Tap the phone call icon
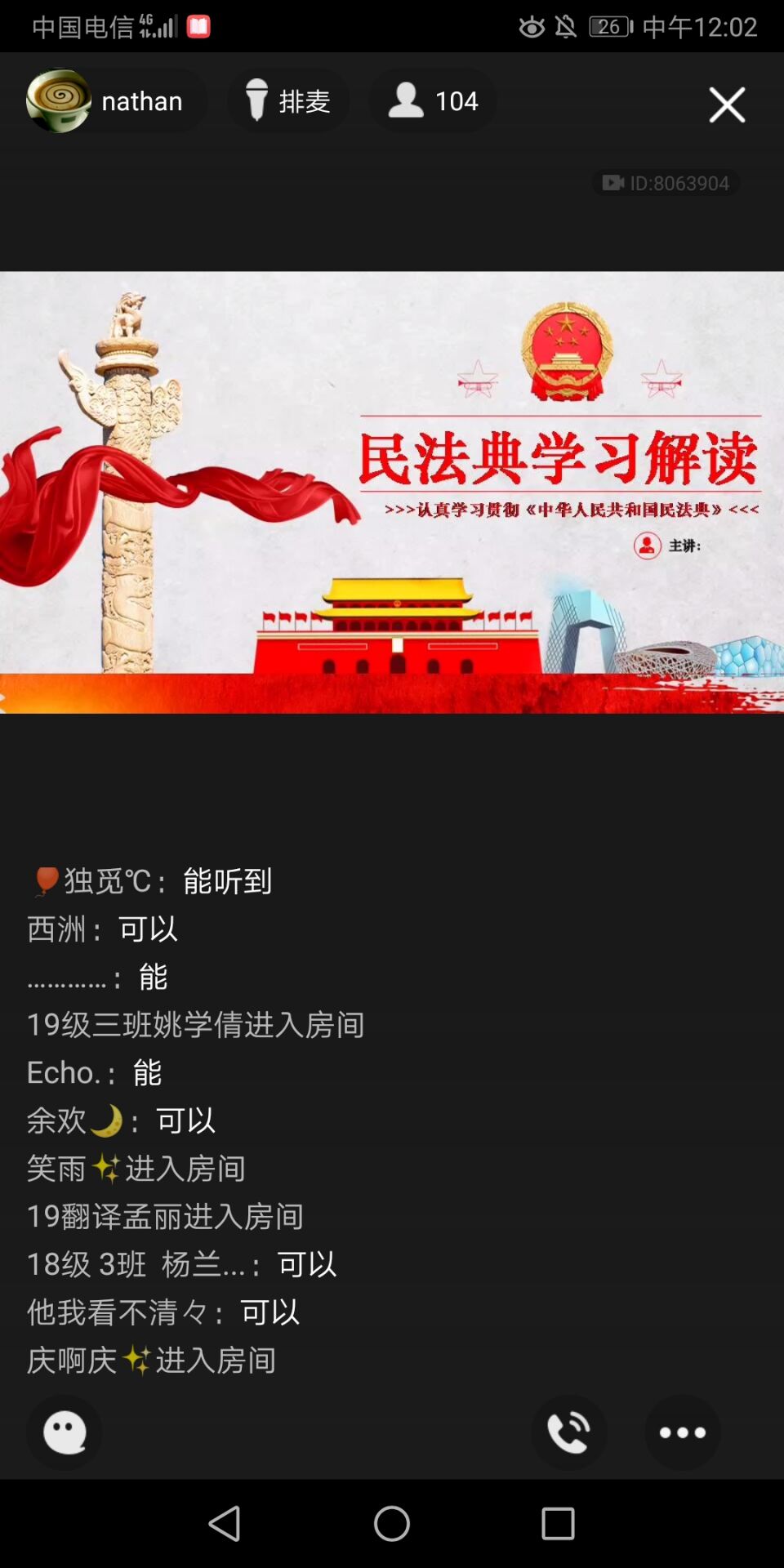 click(569, 1432)
